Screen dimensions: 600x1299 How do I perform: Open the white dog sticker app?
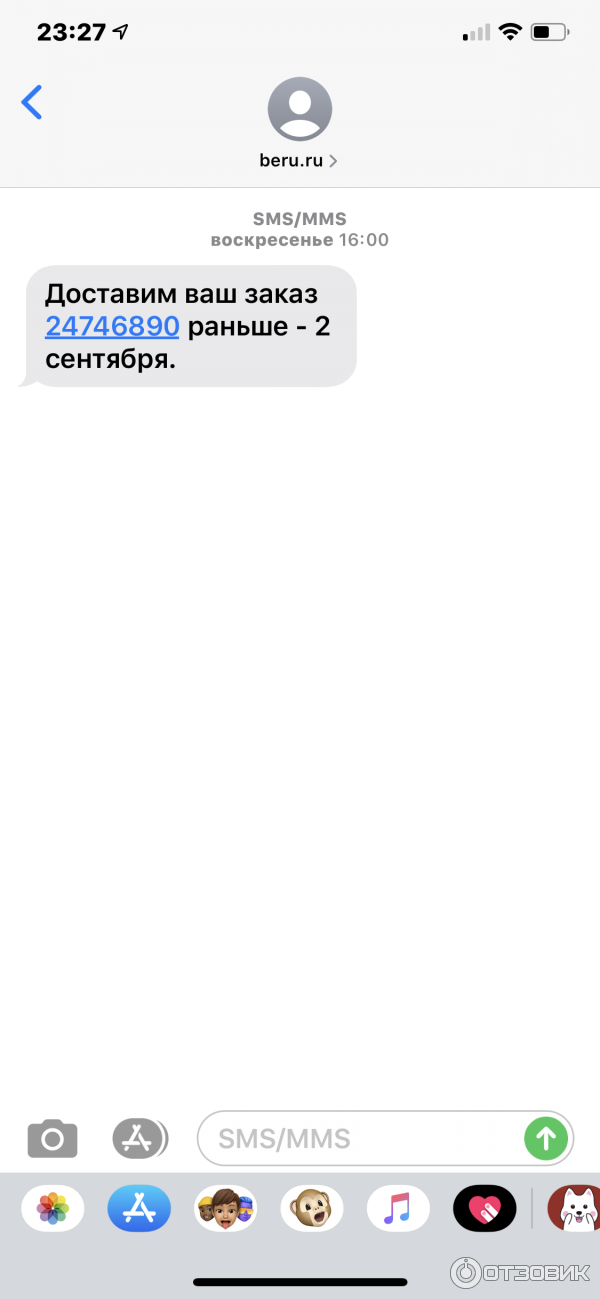pos(574,1209)
